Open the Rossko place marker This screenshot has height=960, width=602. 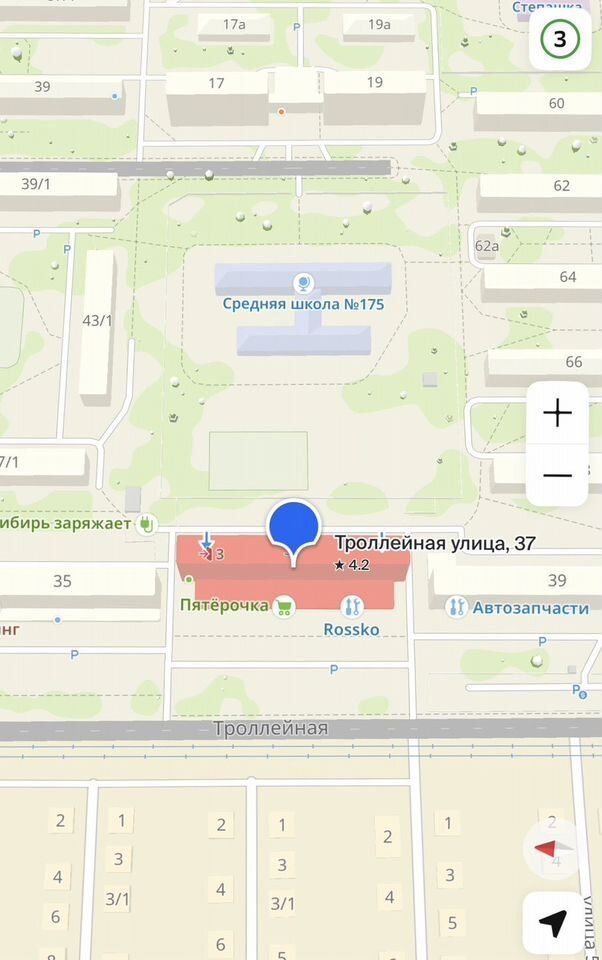click(x=351, y=606)
